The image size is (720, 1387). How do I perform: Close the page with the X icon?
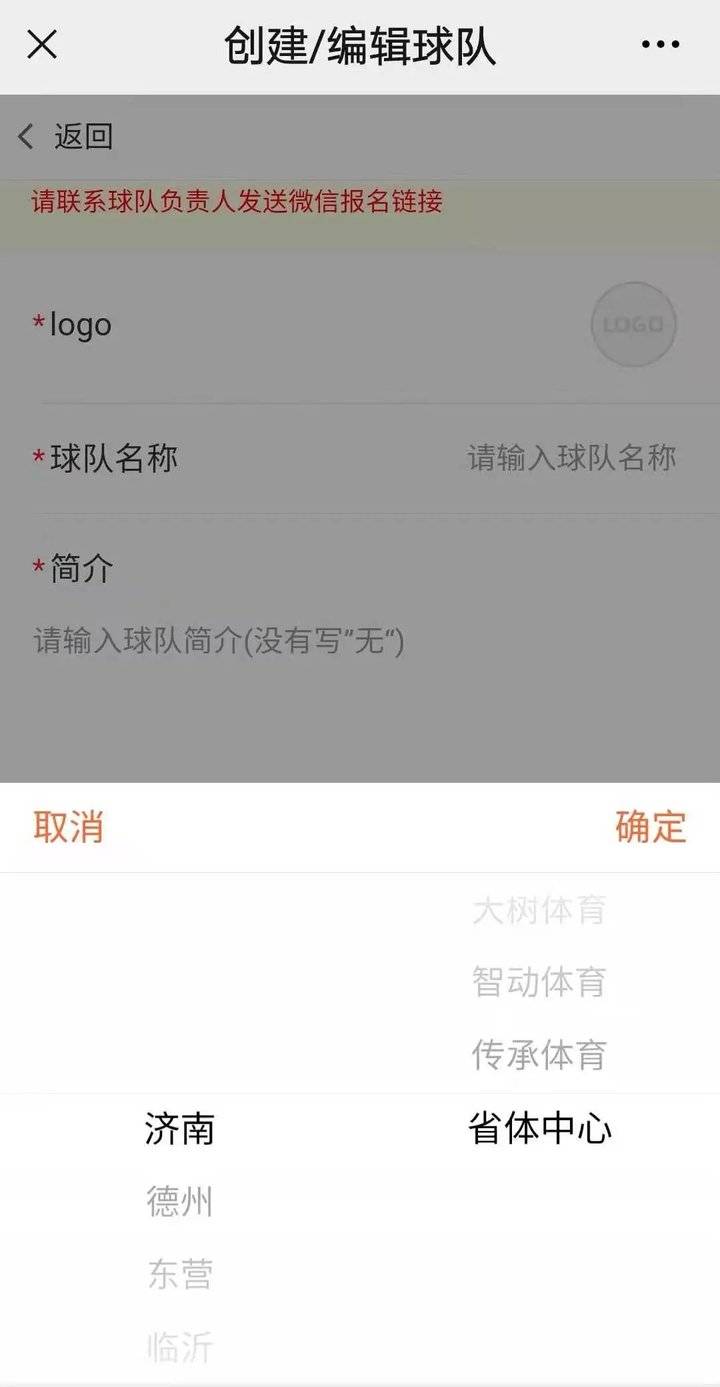click(x=42, y=45)
